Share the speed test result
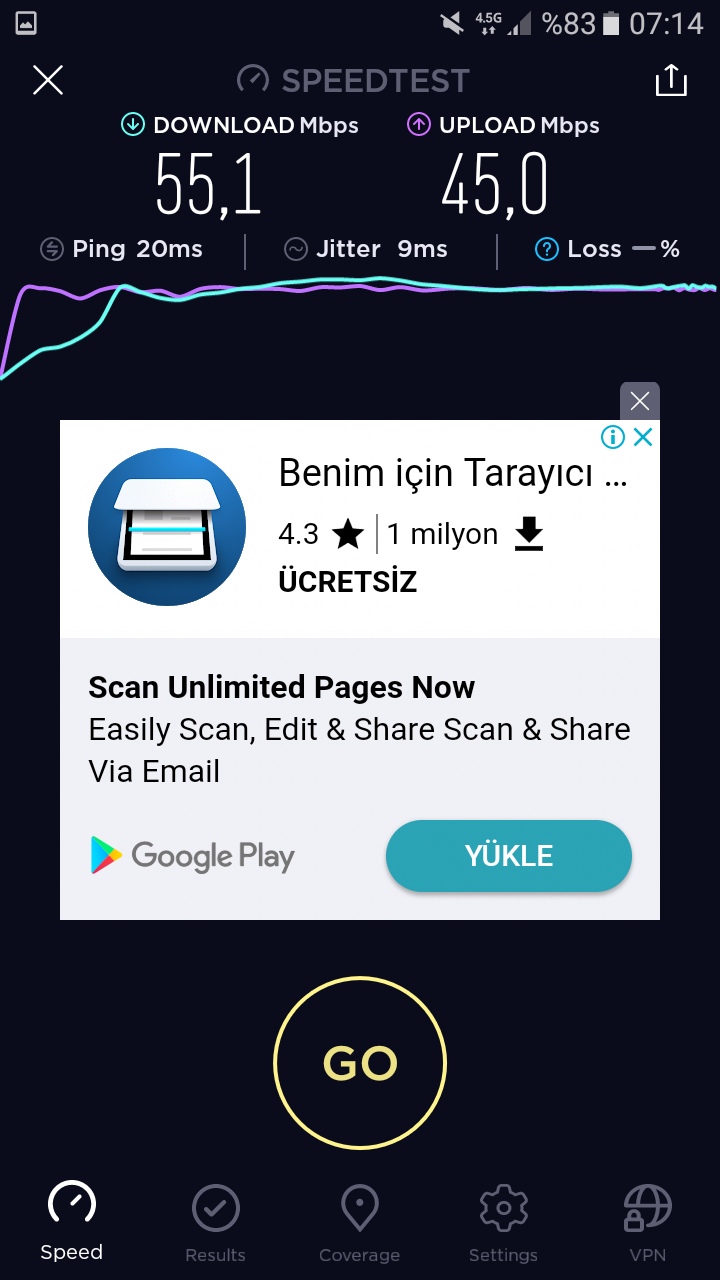720x1280 pixels. point(671,80)
